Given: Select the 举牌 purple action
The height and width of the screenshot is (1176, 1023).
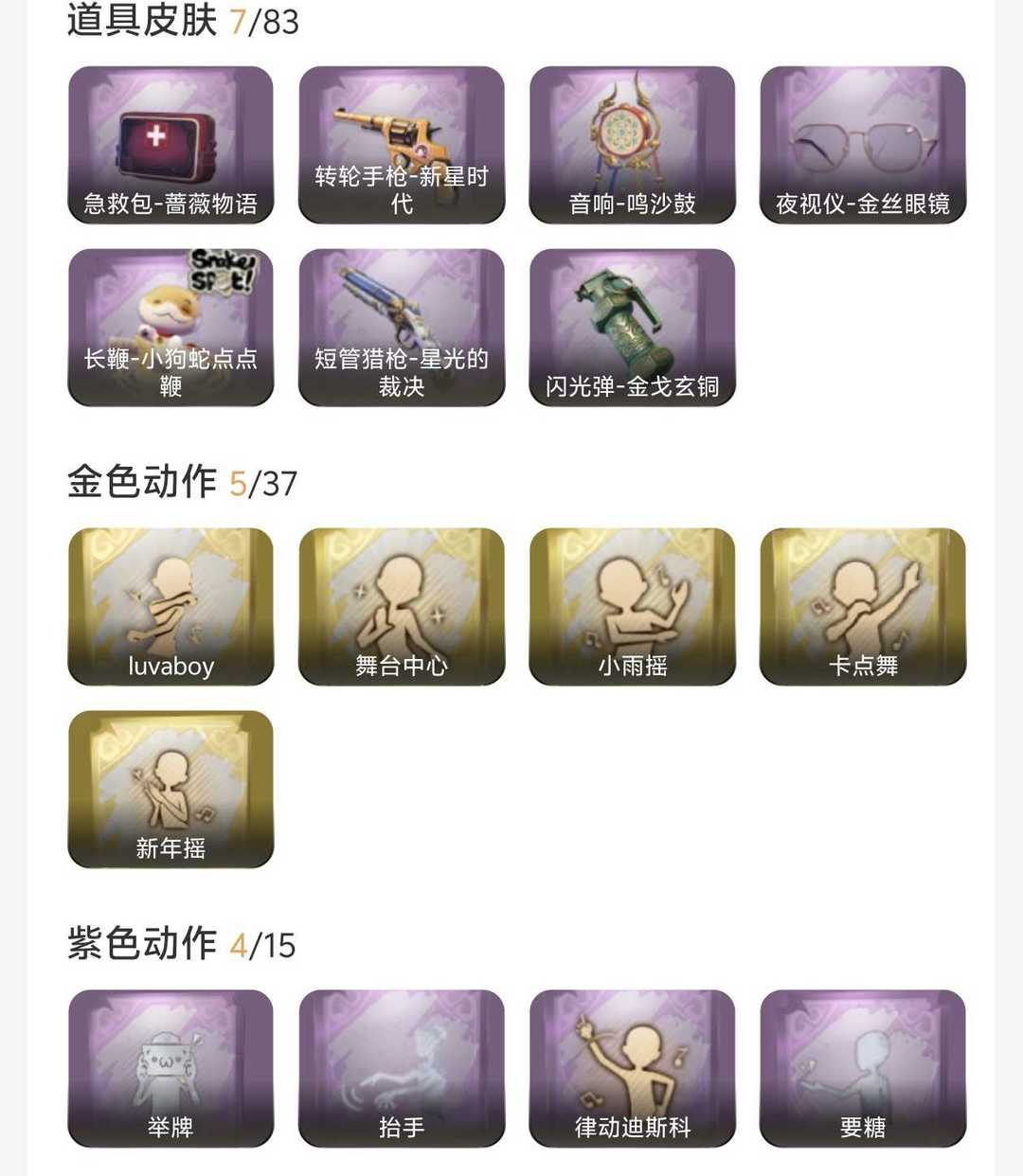Looking at the screenshot, I should coord(170,1068).
